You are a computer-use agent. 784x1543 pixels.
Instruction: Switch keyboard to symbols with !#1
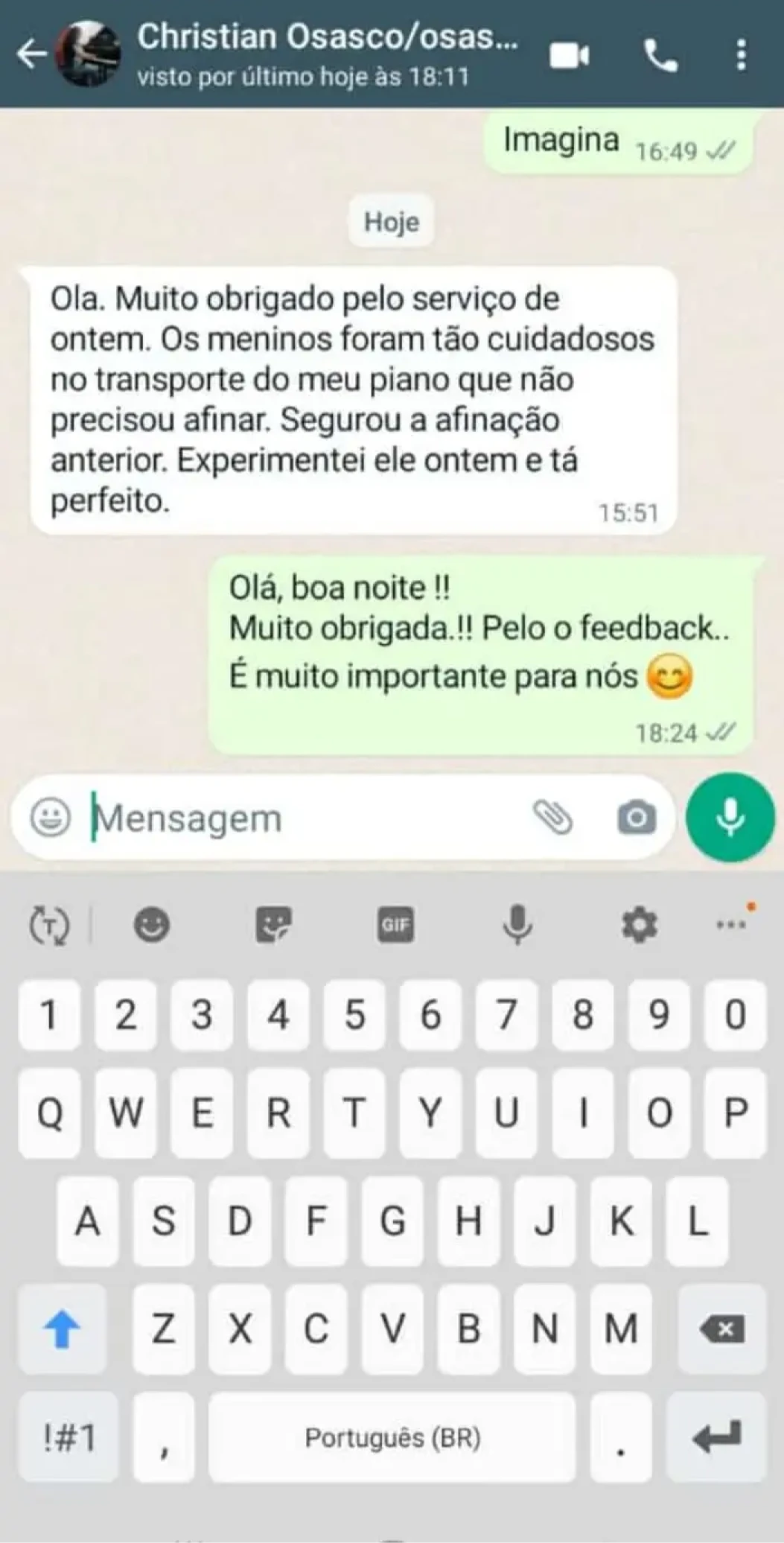[x=68, y=1437]
